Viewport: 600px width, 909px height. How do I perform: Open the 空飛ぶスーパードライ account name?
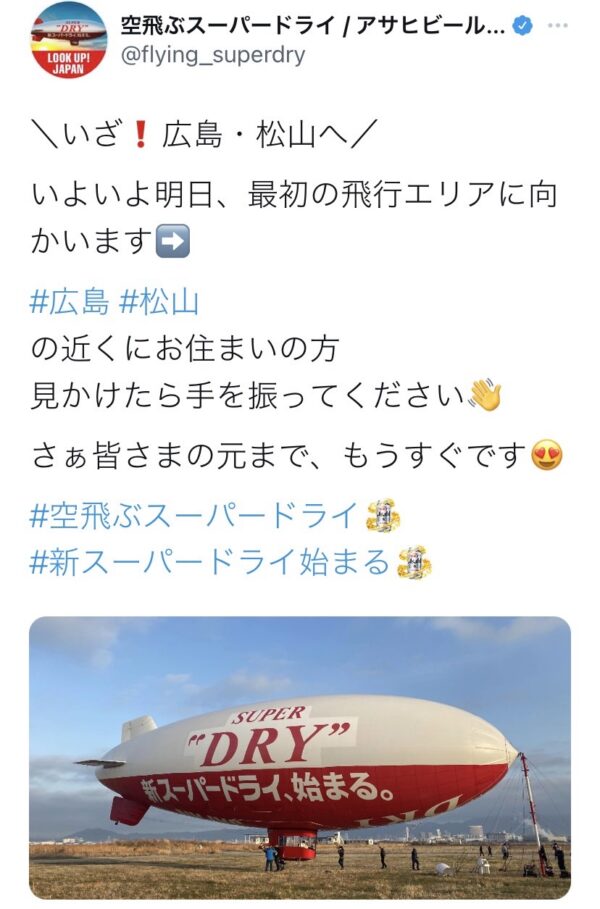[312, 25]
